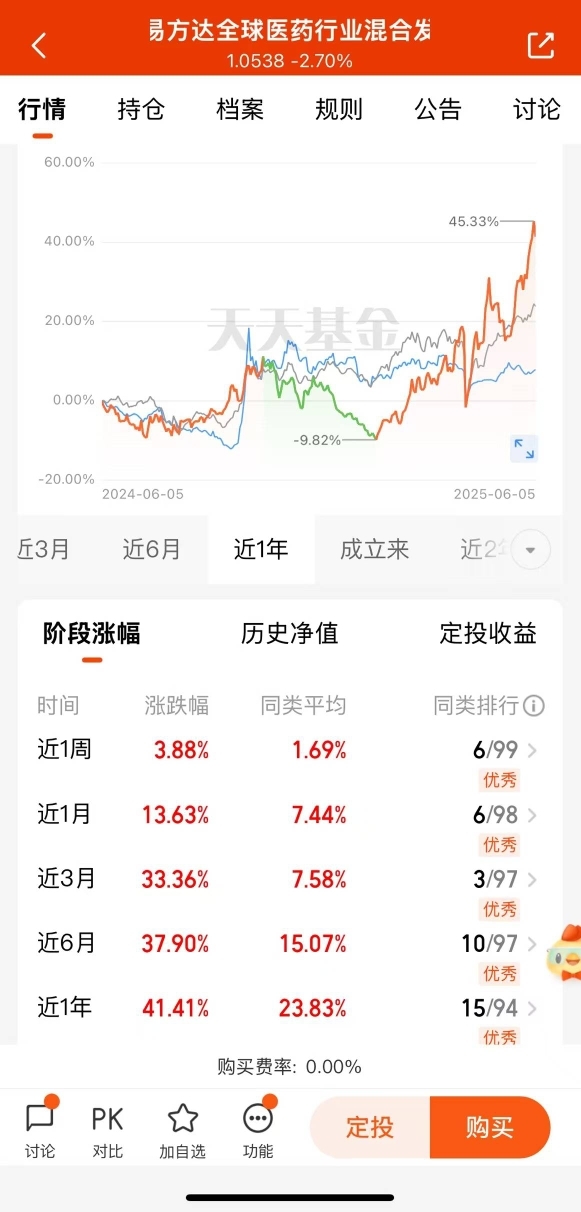
Task: Open the 讨论 top tab
Action: [537, 109]
